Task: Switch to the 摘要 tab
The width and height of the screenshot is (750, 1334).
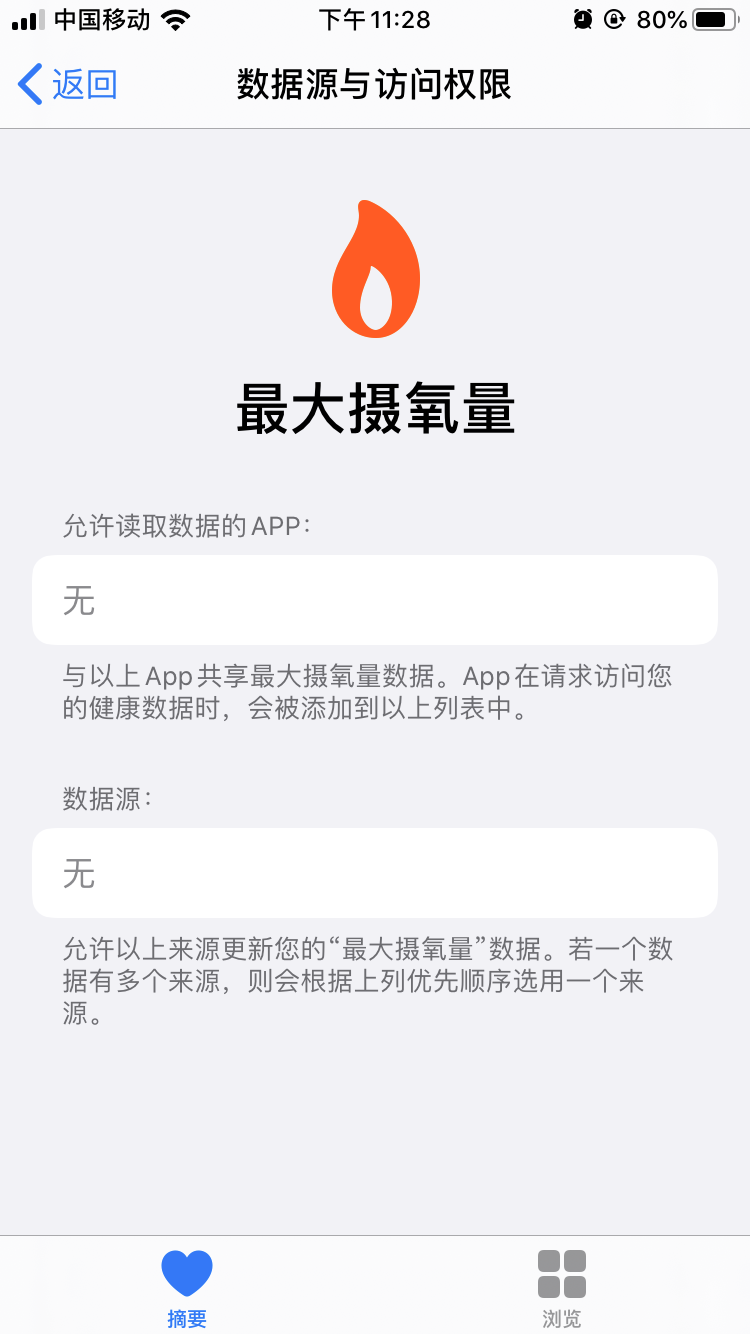Action: point(187,1287)
